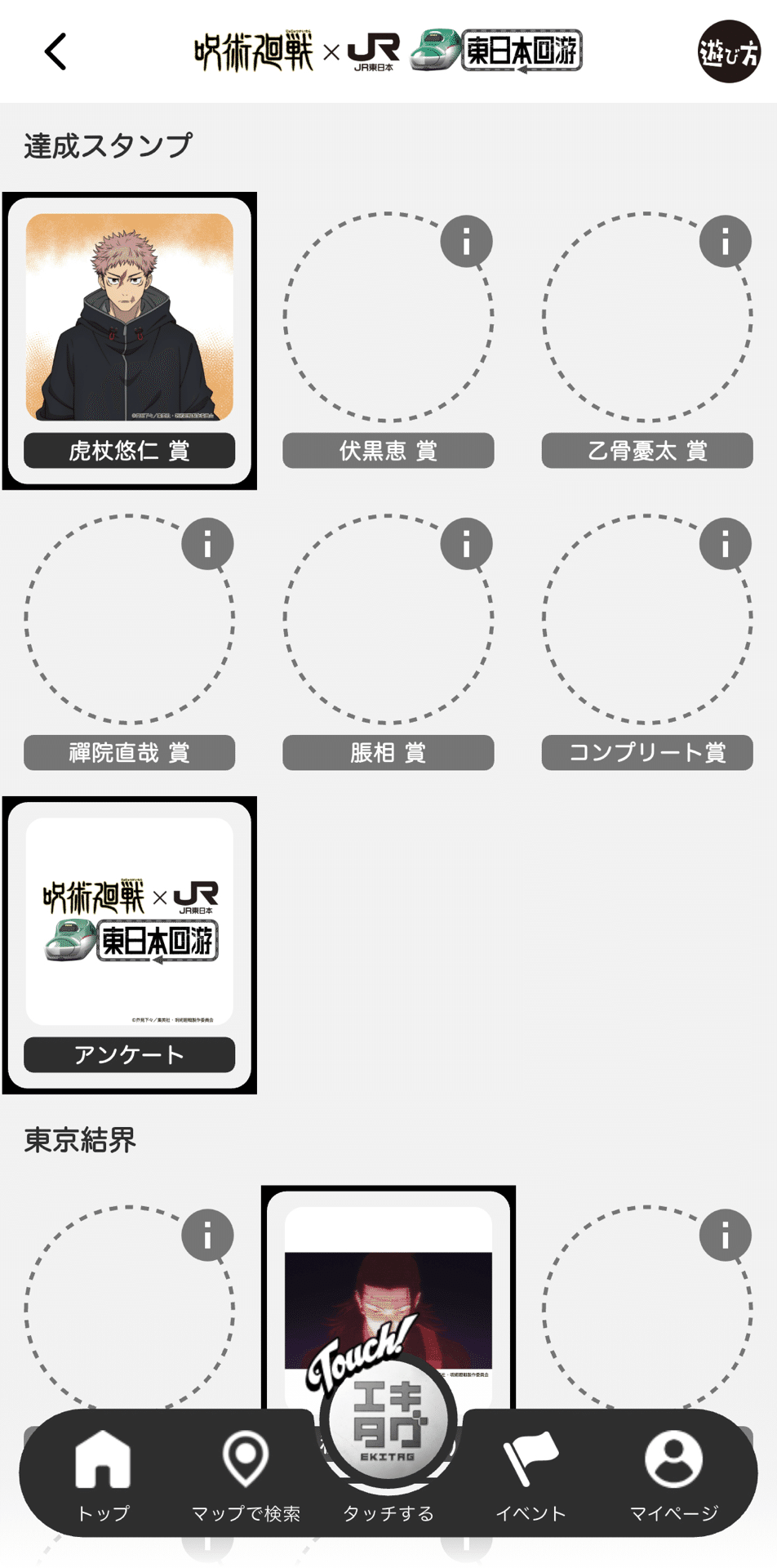Tap the info icon for コンプリート賞
The height and width of the screenshot is (1568, 777).
point(725,544)
